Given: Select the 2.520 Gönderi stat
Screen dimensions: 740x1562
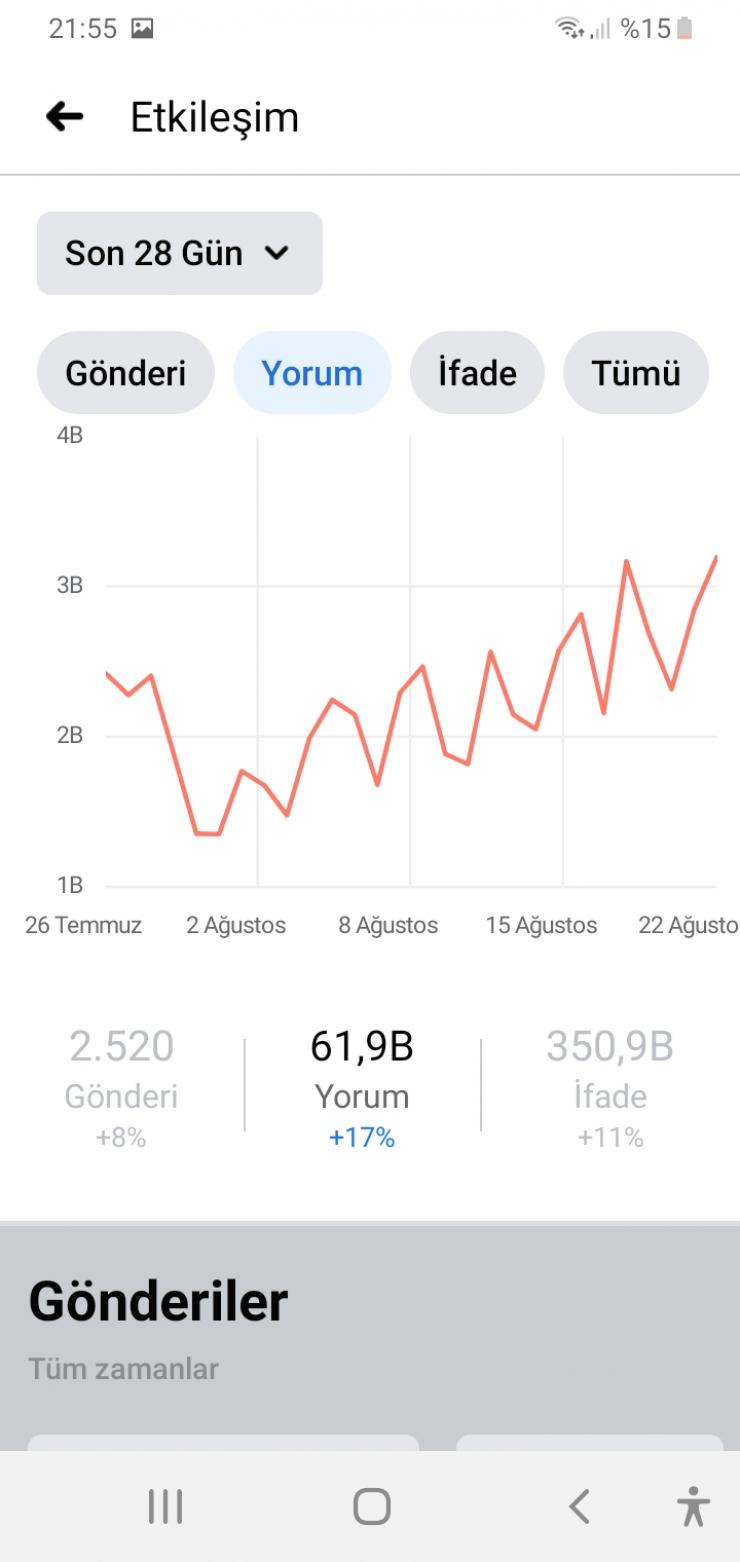Looking at the screenshot, I should [x=121, y=1087].
